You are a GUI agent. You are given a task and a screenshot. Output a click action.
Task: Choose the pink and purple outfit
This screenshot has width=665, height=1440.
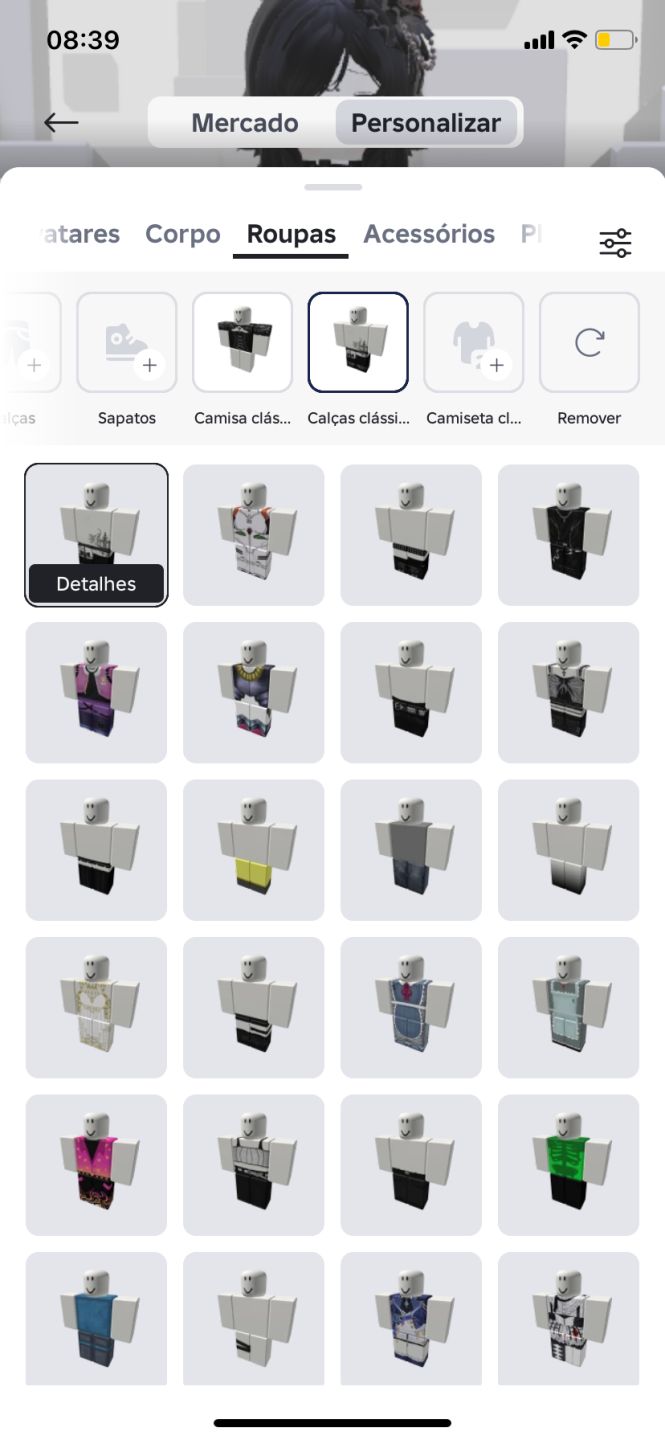pos(96,692)
